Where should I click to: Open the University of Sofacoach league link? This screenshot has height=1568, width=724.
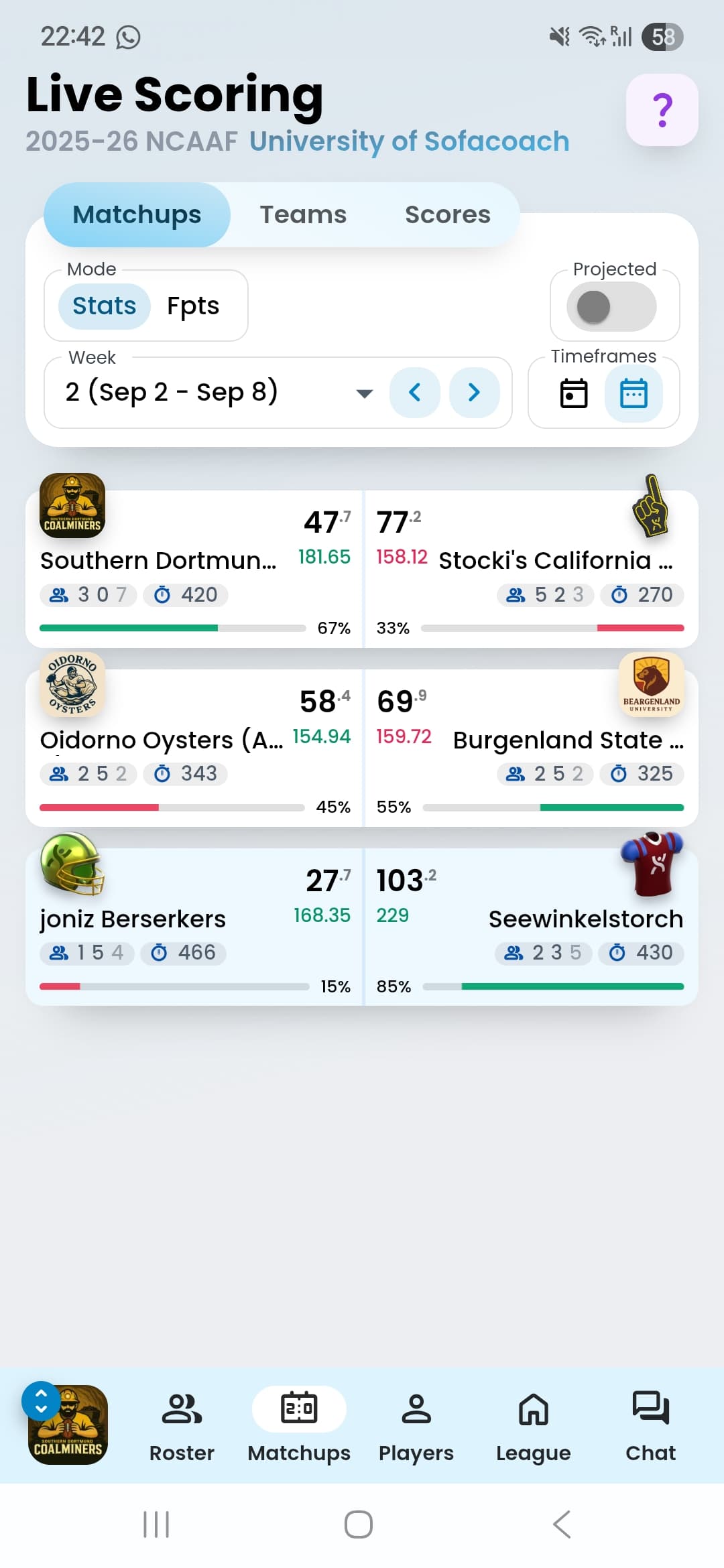click(x=409, y=141)
